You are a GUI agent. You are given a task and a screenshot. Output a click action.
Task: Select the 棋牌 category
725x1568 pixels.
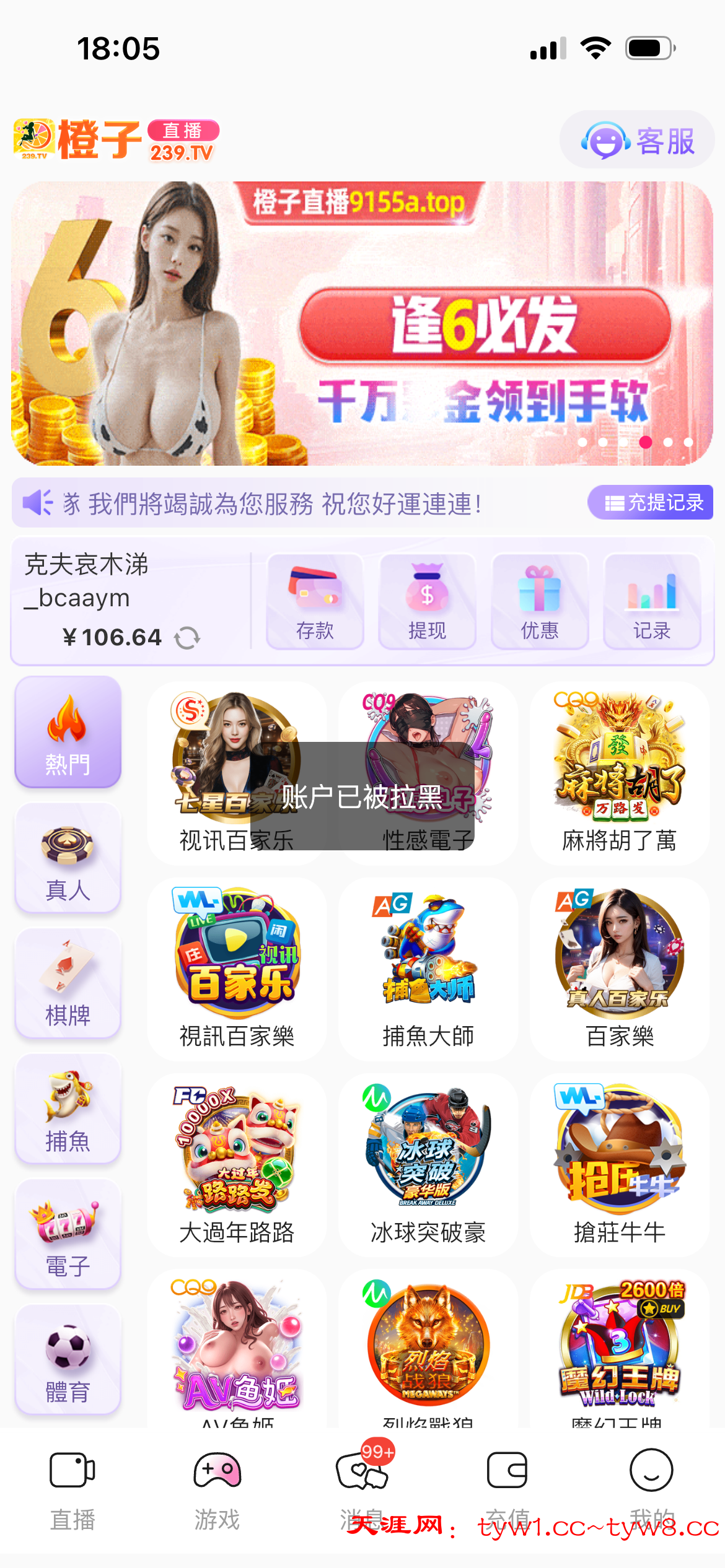tap(68, 984)
